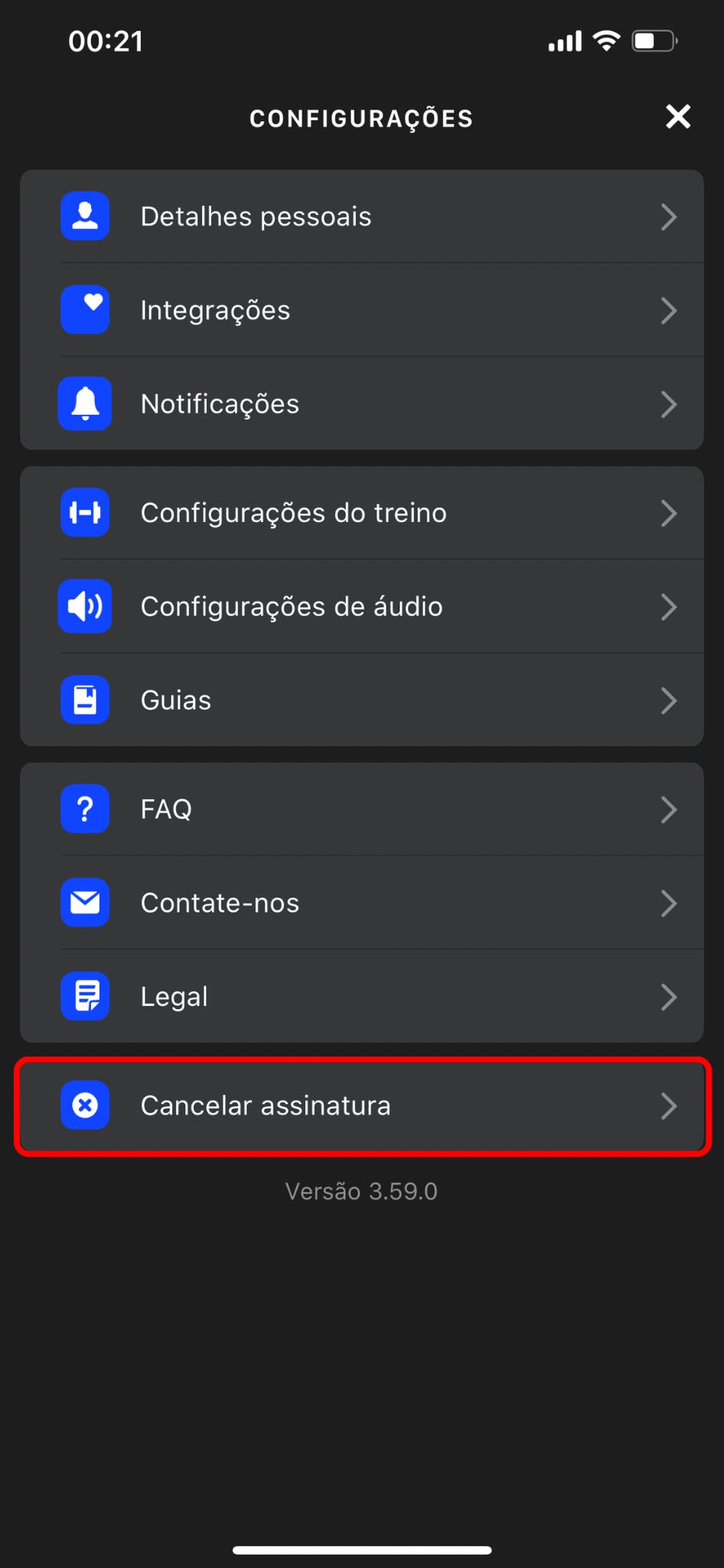Select Contate-nos
The image size is (724, 1568).
pyautogui.click(x=361, y=903)
